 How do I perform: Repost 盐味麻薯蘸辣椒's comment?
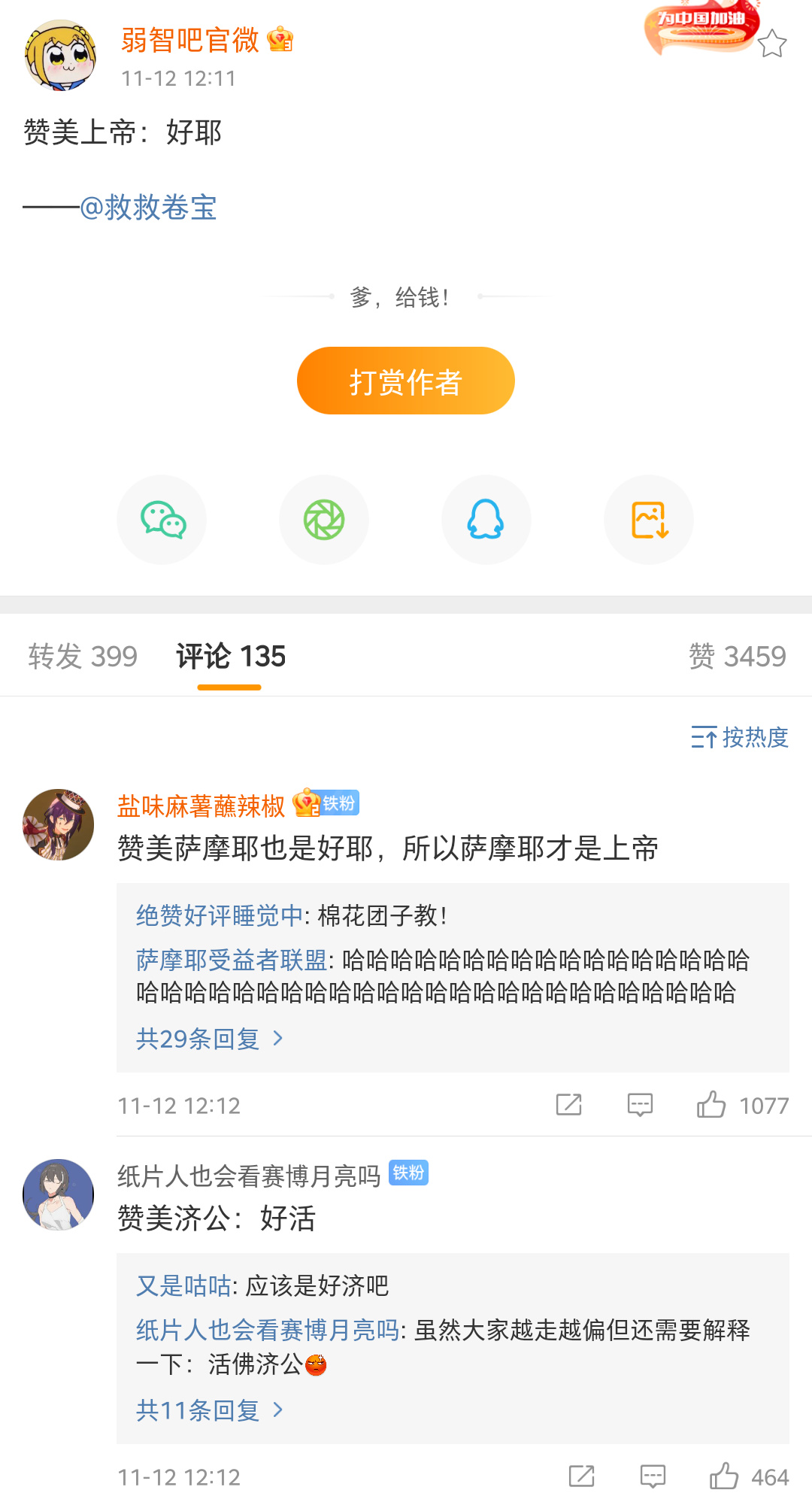[x=568, y=1105]
